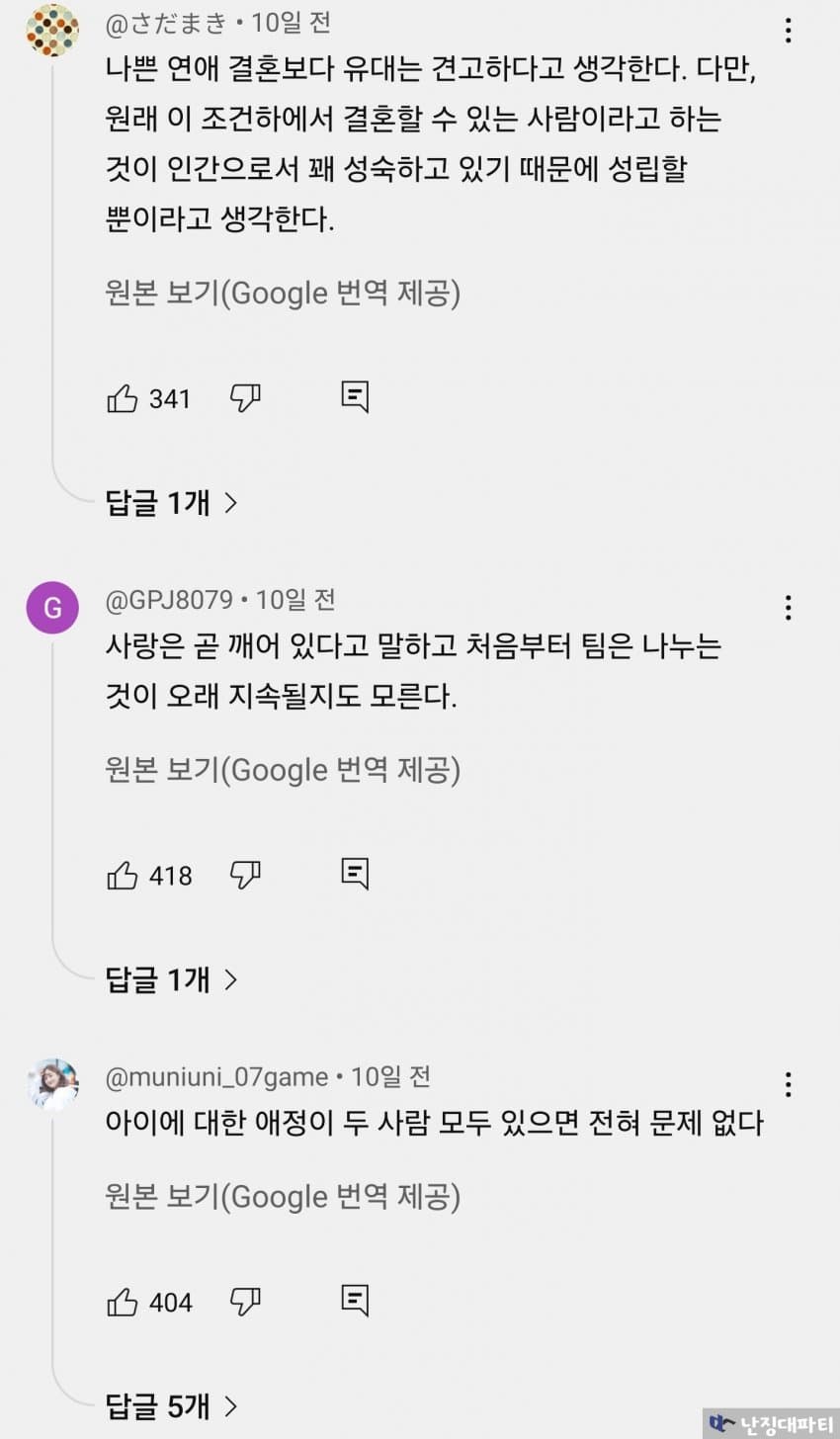Dislike @GPJ8079's comment

[245, 876]
